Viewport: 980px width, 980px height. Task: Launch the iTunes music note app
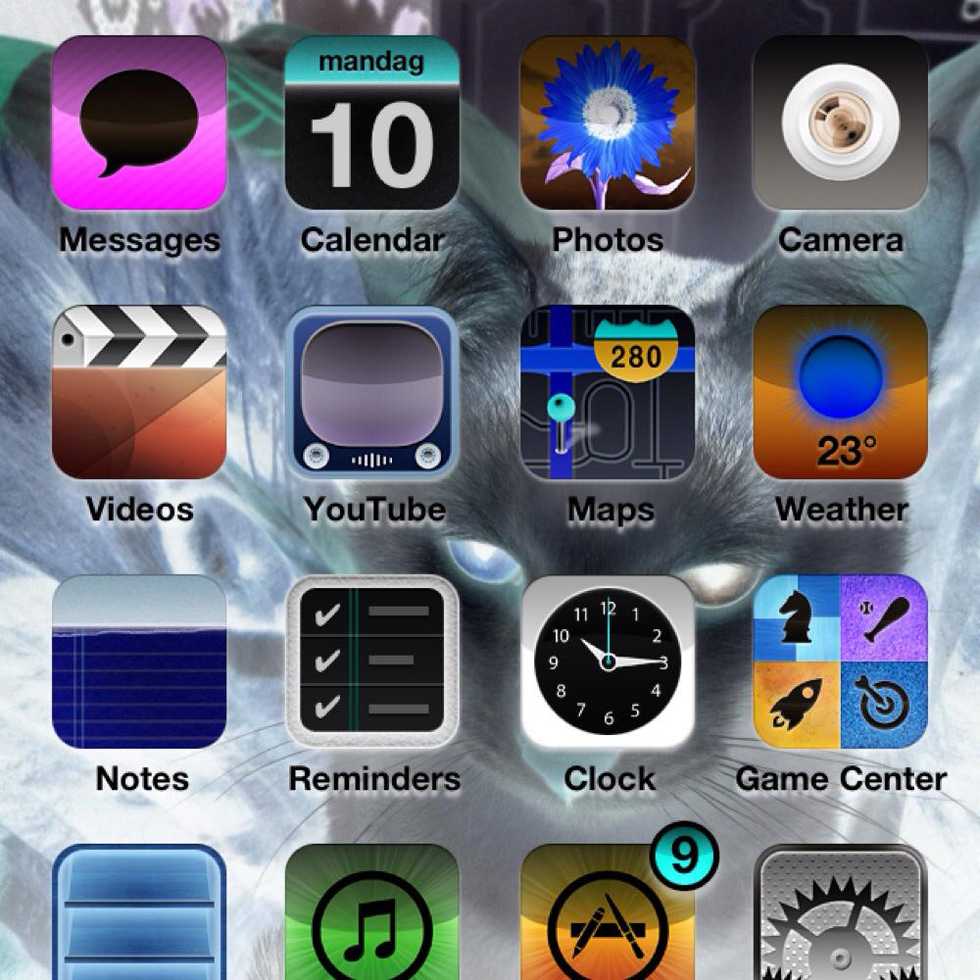(372, 915)
